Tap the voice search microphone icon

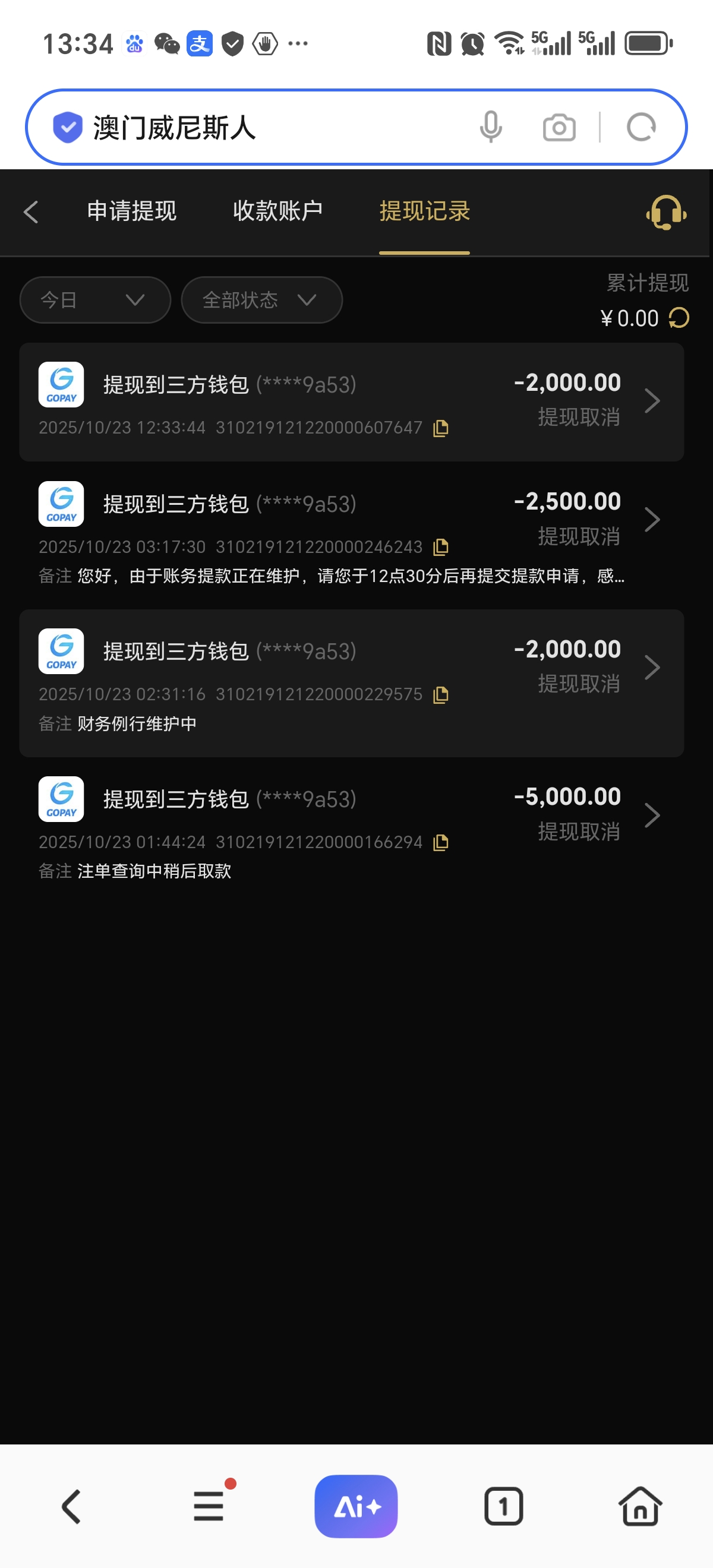pyautogui.click(x=491, y=127)
